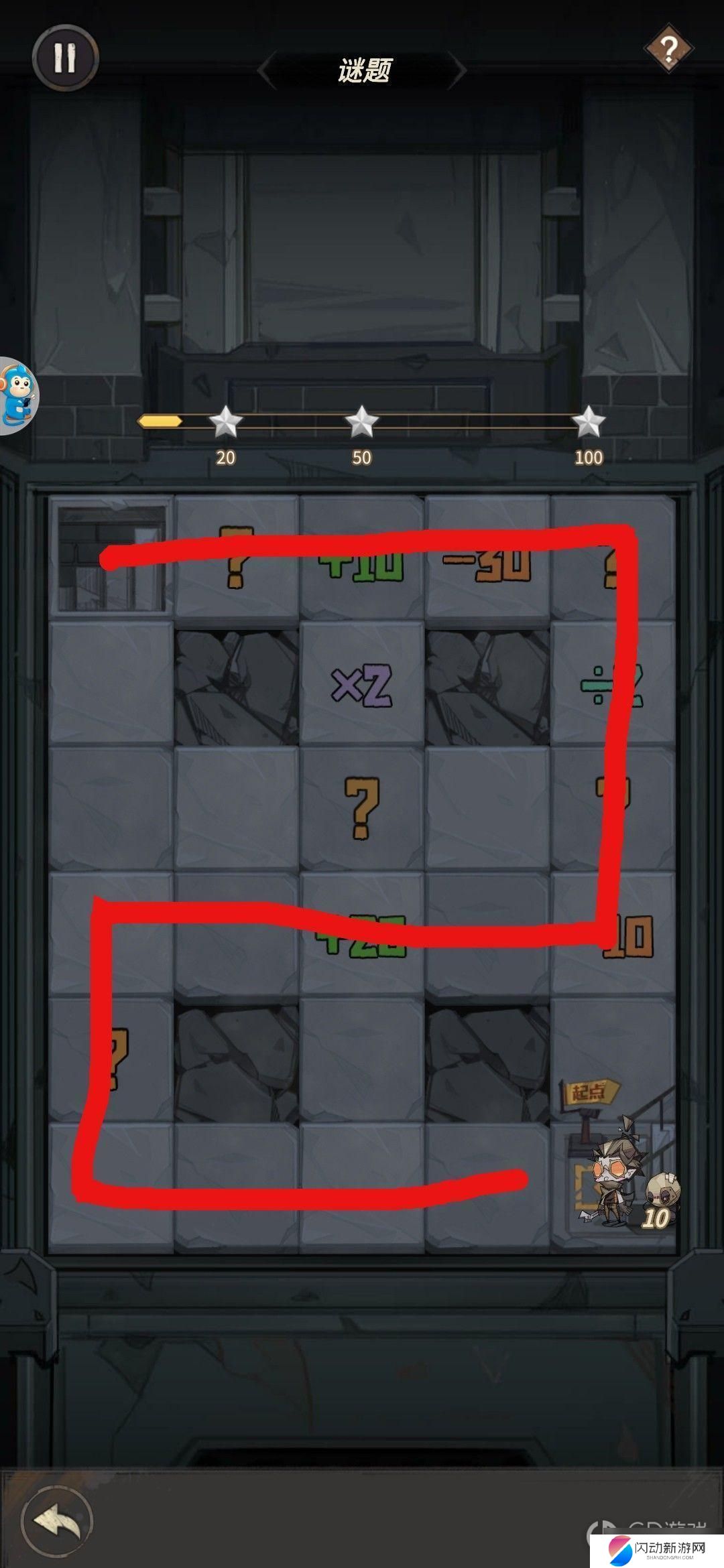Select the ÷2 tile
The height and width of the screenshot is (1568, 724).
(x=612, y=684)
